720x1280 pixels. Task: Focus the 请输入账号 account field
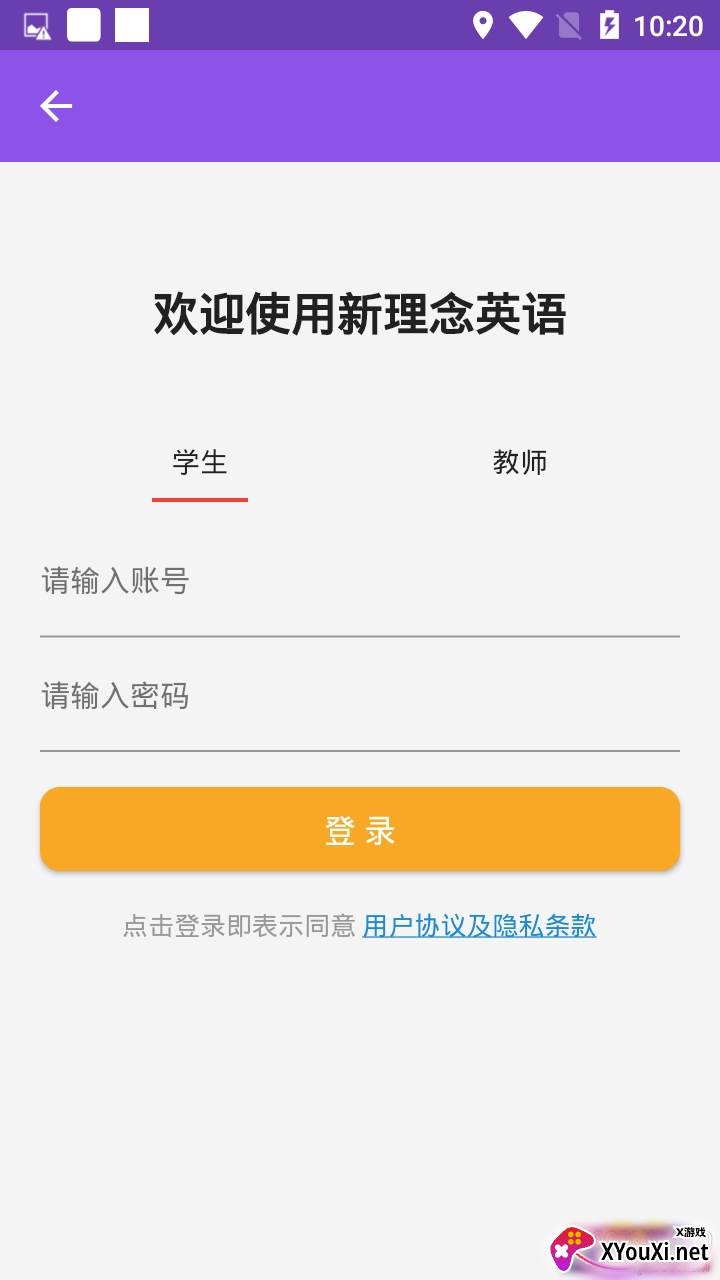click(x=360, y=582)
